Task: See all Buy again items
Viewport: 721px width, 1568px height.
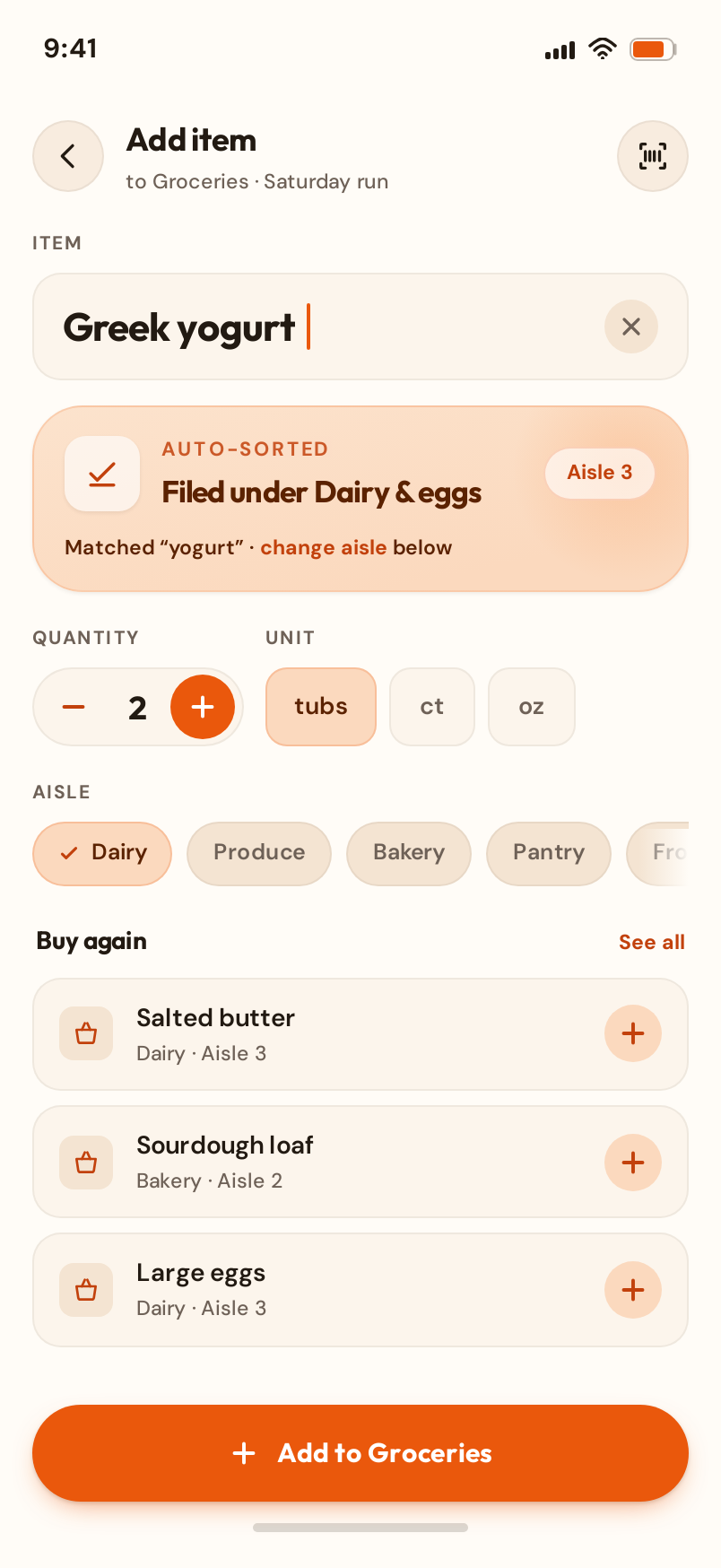Action: tap(652, 942)
